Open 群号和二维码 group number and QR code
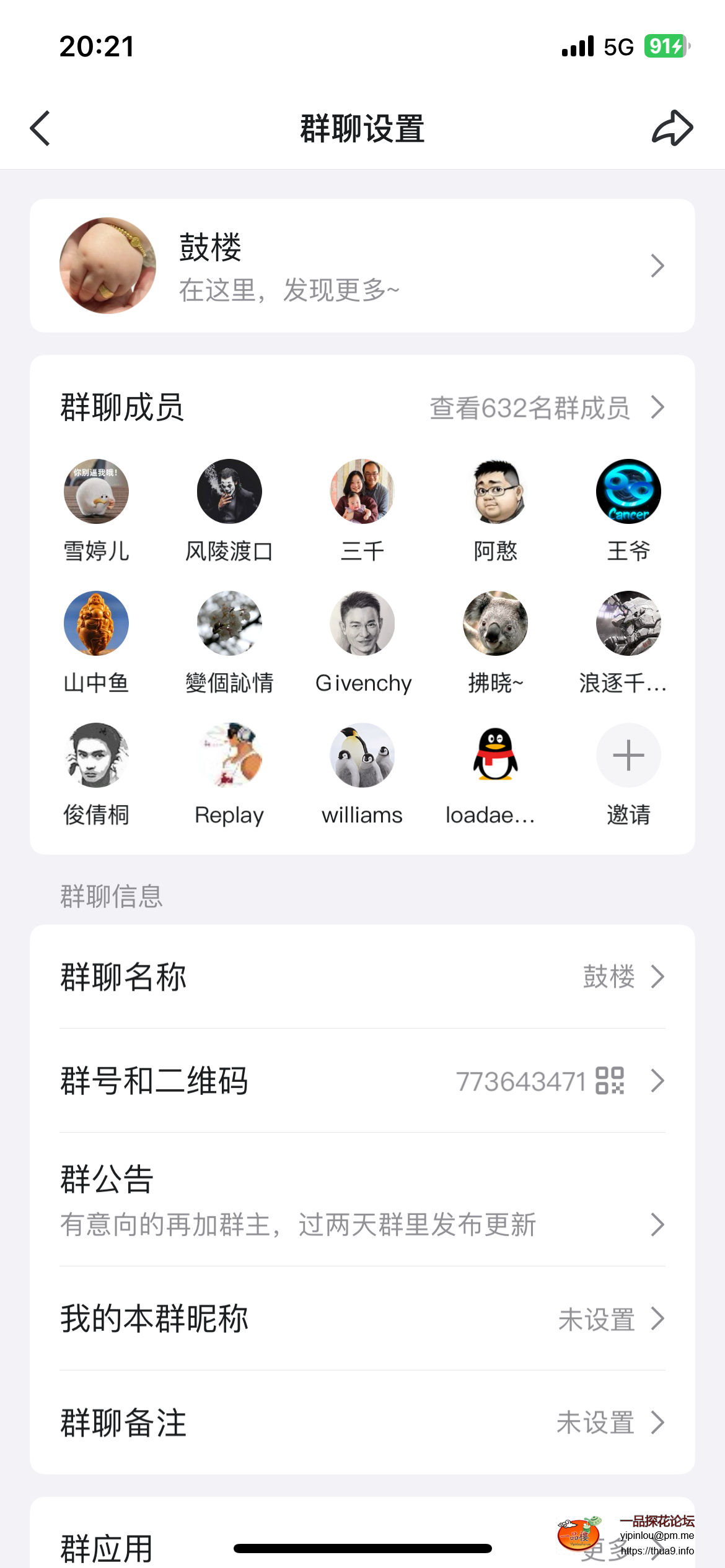Image resolution: width=725 pixels, height=1568 pixels. coord(362,1081)
